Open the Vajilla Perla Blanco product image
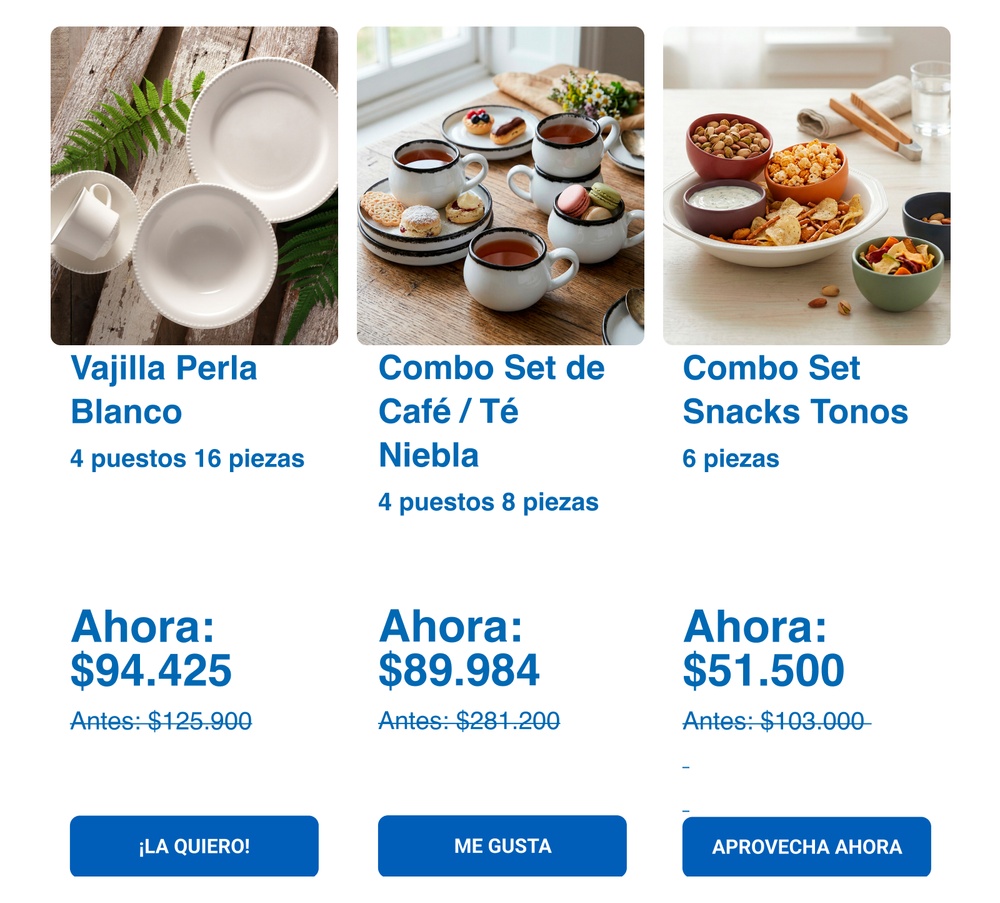The width and height of the screenshot is (1000, 903). point(194,186)
